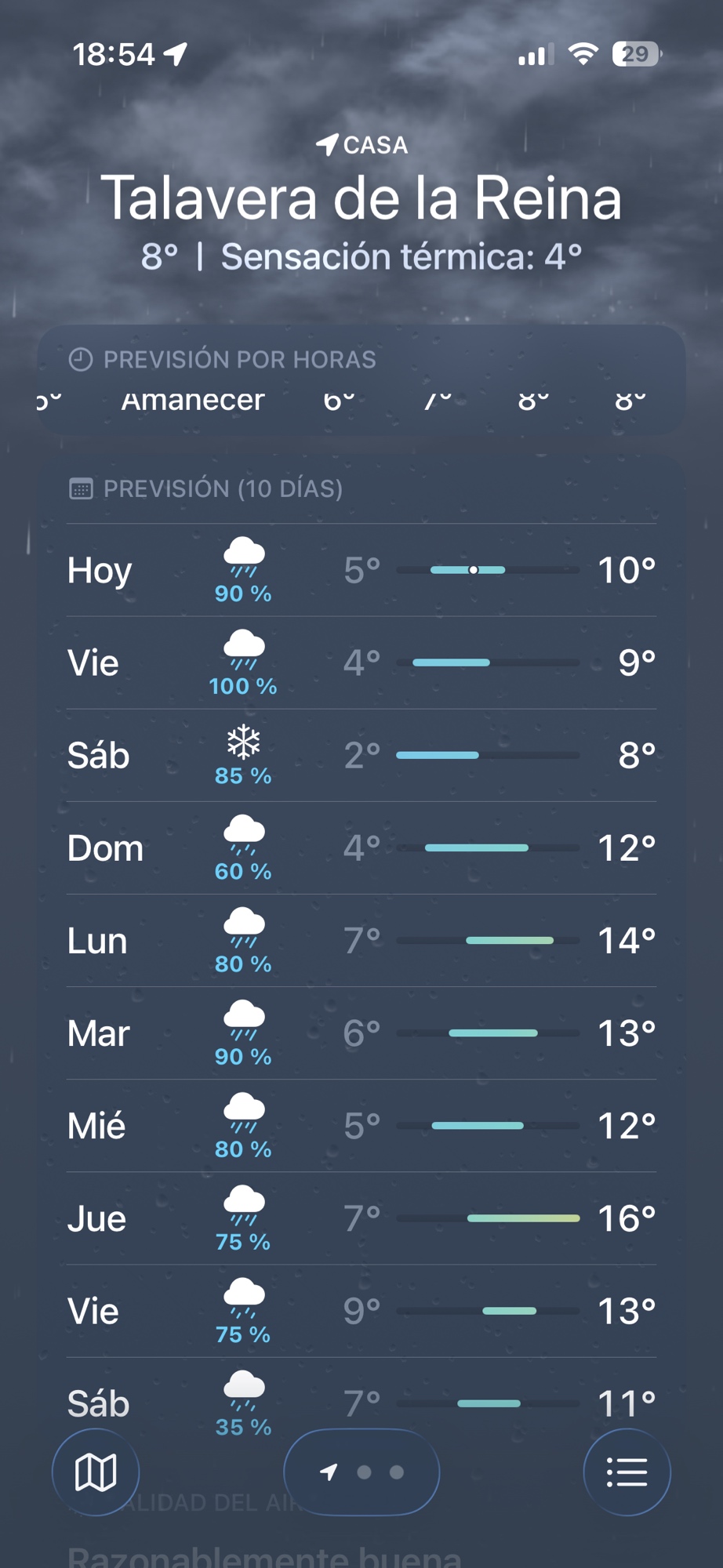Screen dimensions: 723x1568
Task: Open the Vie forecast with 100 % rain
Action: click(x=361, y=662)
